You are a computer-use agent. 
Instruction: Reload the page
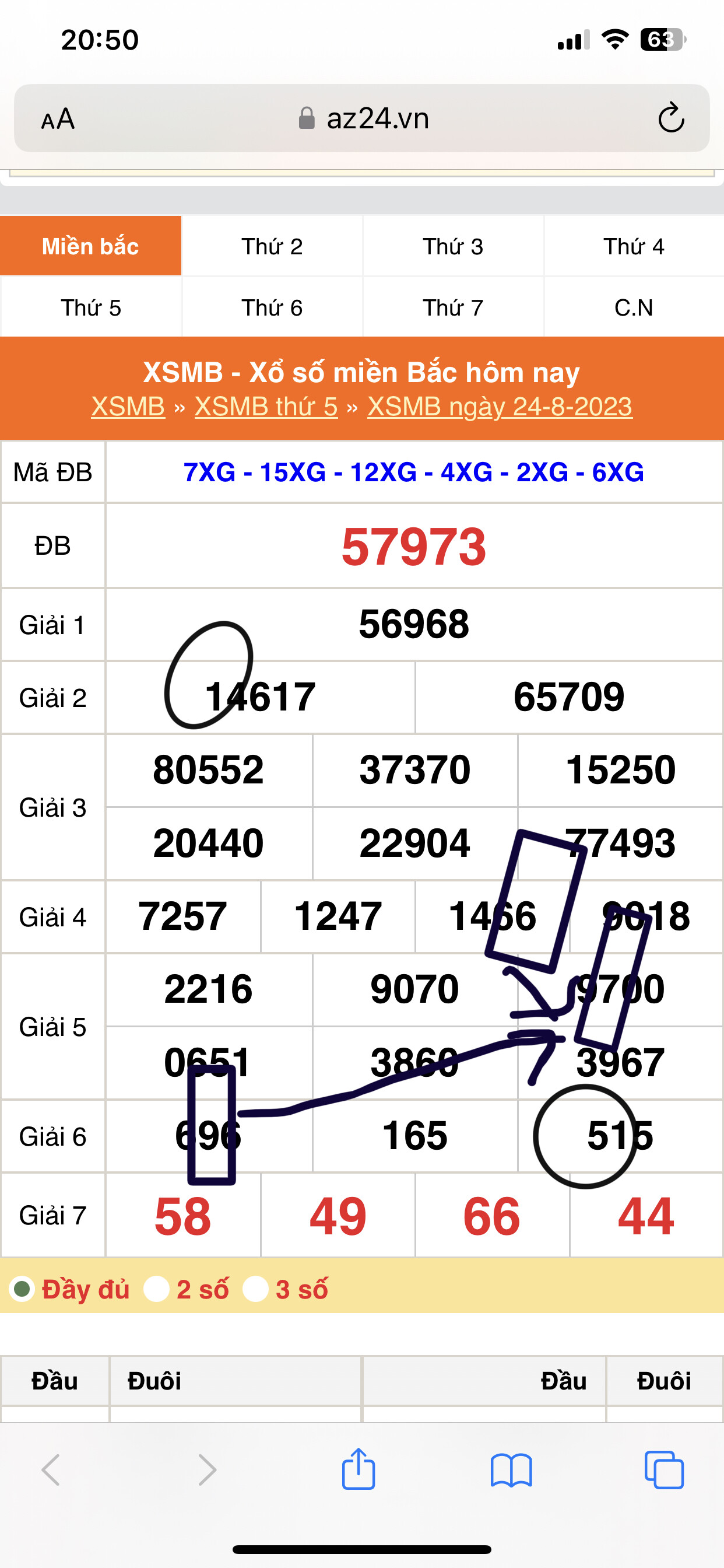[x=671, y=117]
